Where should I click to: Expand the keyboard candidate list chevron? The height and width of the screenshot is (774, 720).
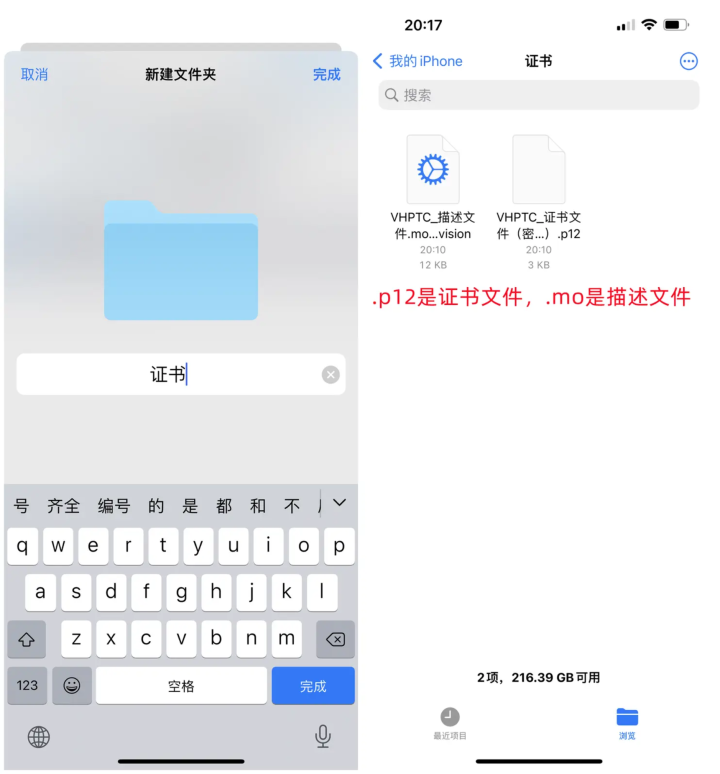339,503
